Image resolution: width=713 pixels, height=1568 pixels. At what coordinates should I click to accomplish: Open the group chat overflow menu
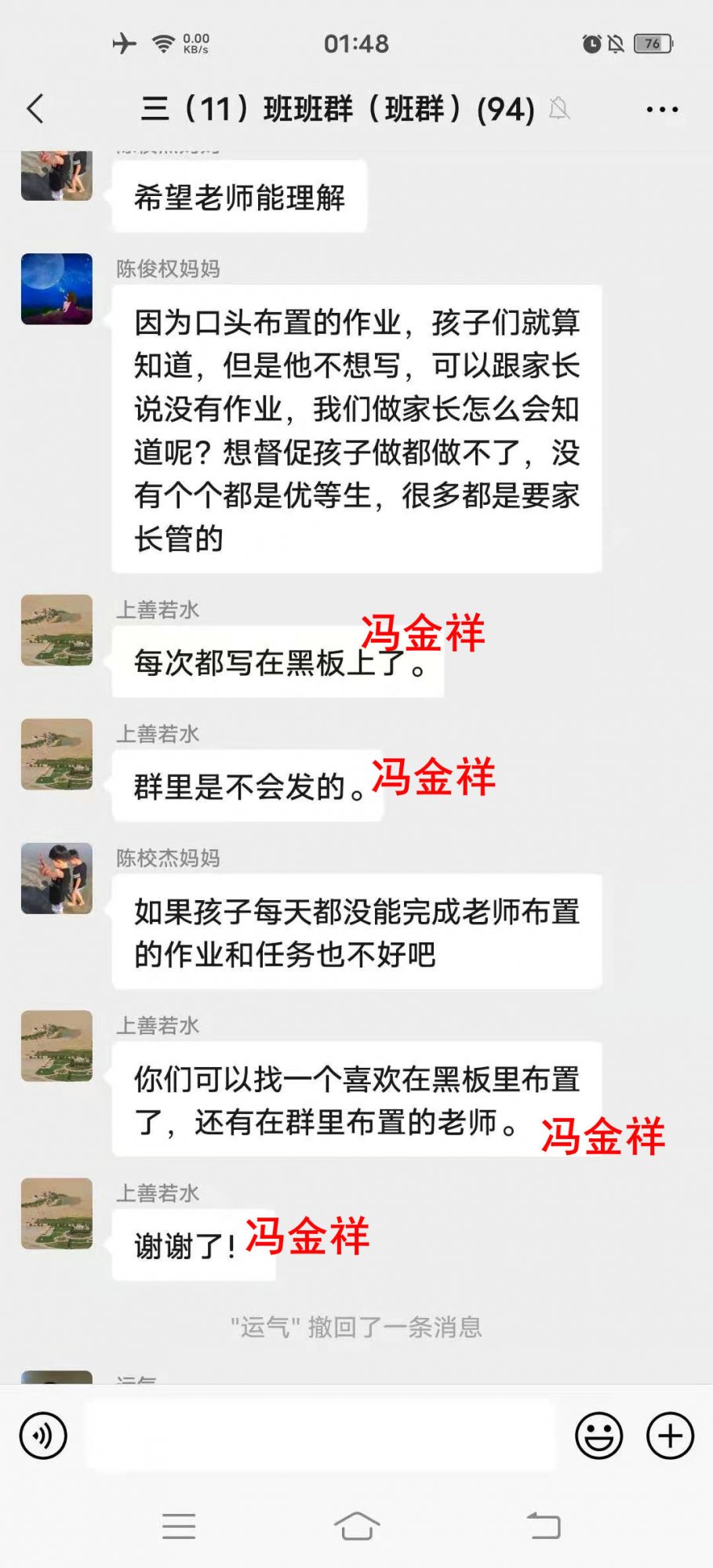(662, 109)
